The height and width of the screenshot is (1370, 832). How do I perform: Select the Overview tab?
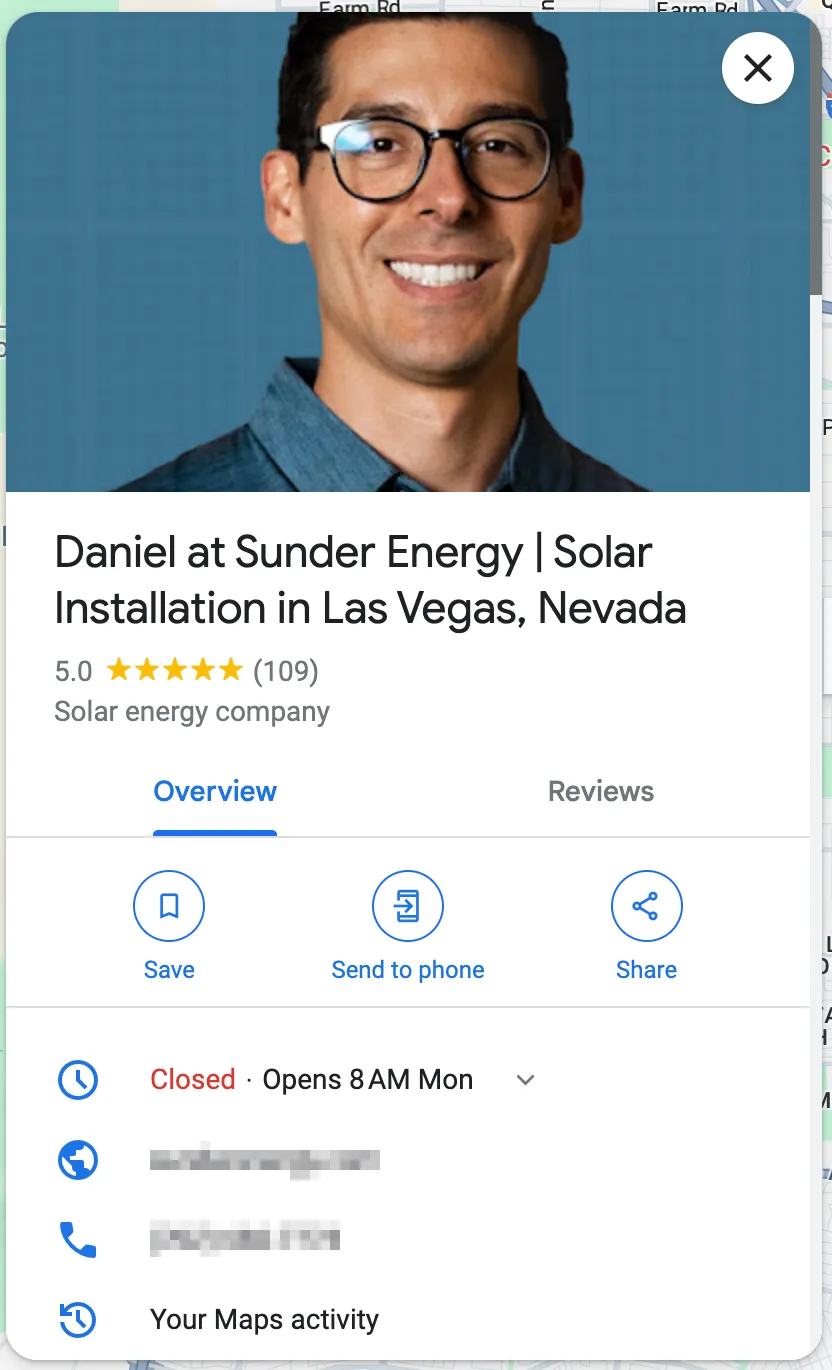[215, 792]
